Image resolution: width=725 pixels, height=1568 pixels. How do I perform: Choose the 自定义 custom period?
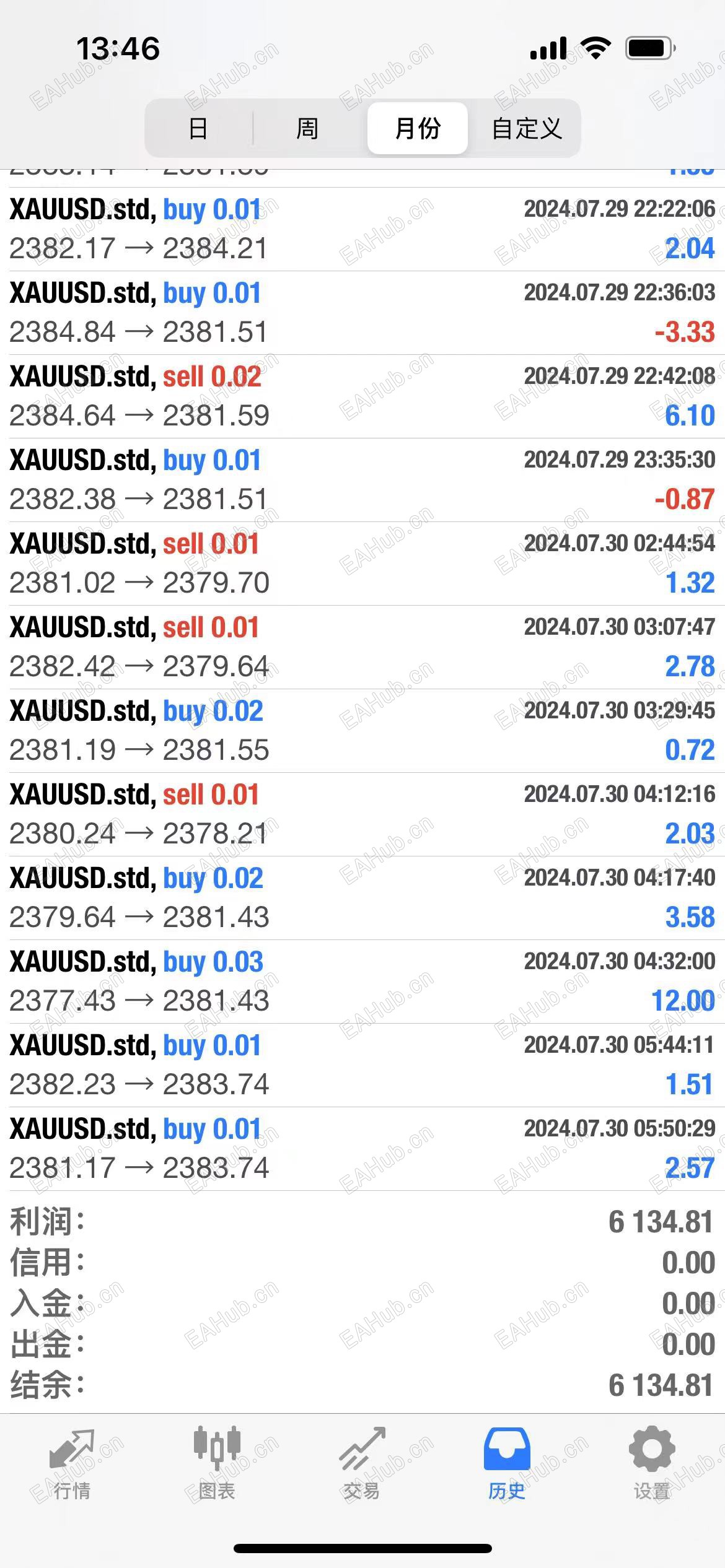tap(526, 129)
